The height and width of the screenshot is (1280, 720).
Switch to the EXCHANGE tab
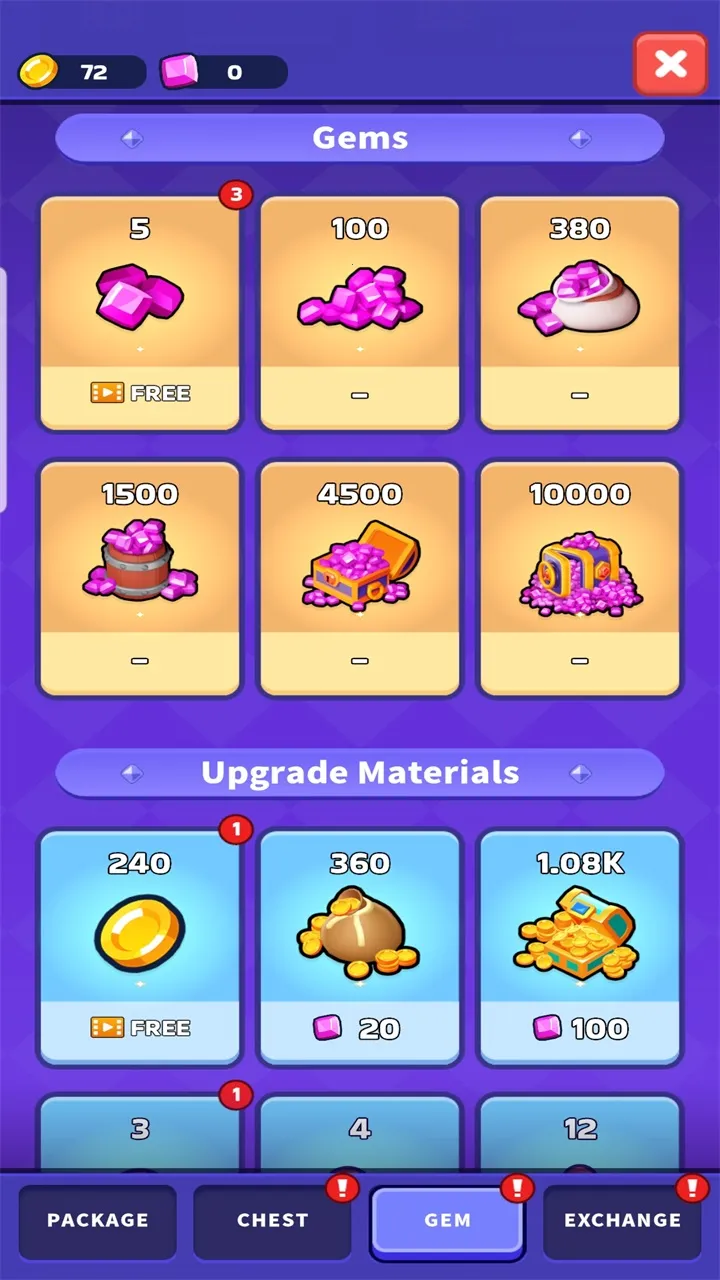click(x=623, y=1220)
